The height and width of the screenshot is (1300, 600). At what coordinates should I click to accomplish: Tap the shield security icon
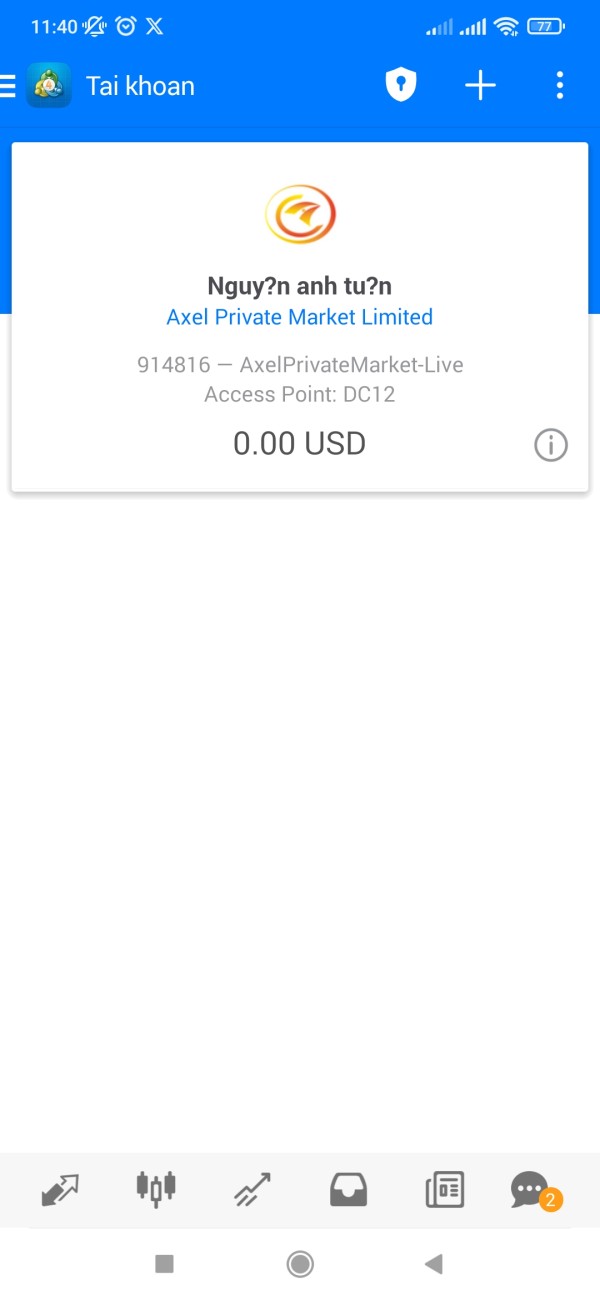point(400,86)
